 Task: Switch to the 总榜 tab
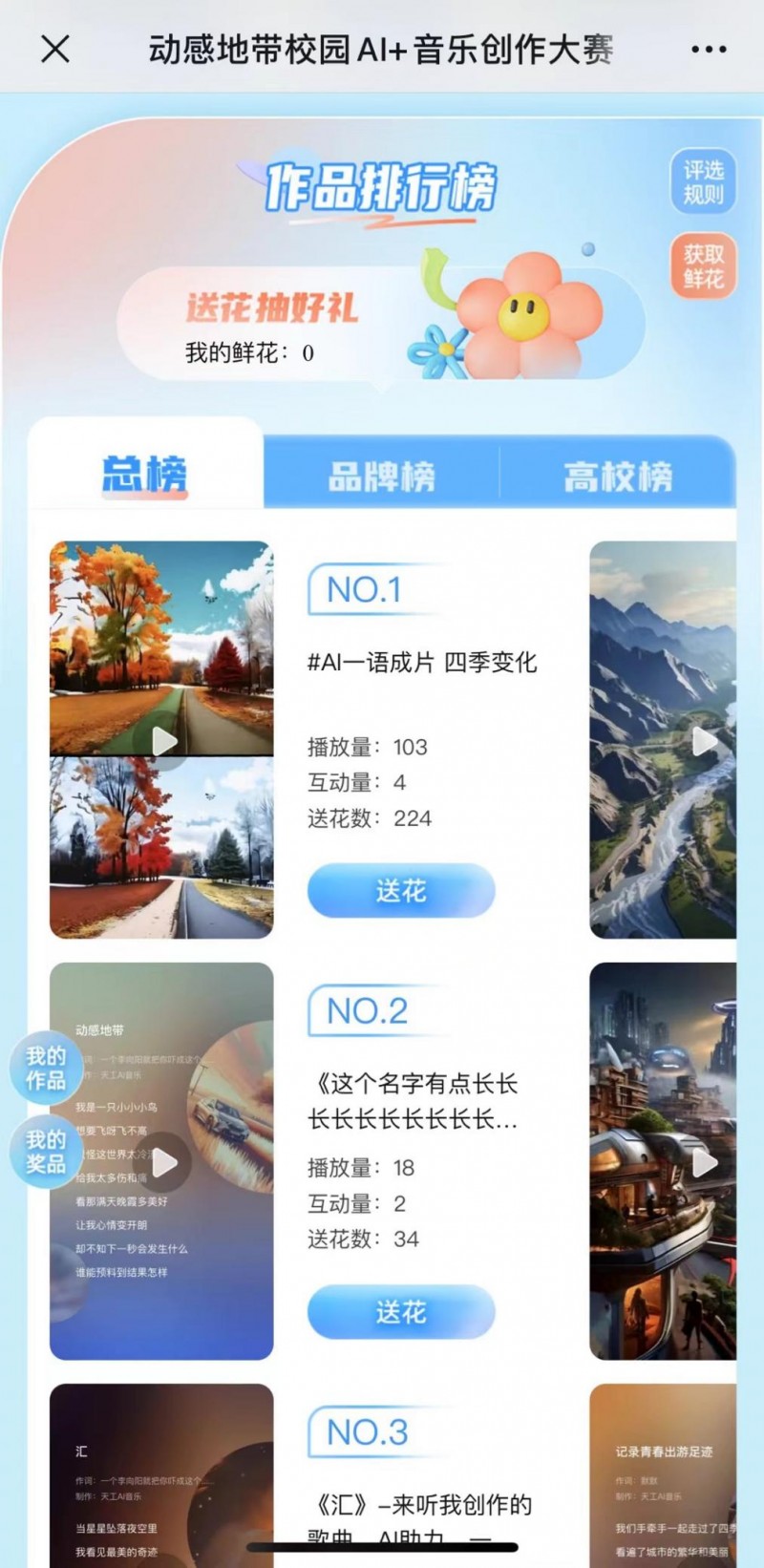pyautogui.click(x=145, y=475)
